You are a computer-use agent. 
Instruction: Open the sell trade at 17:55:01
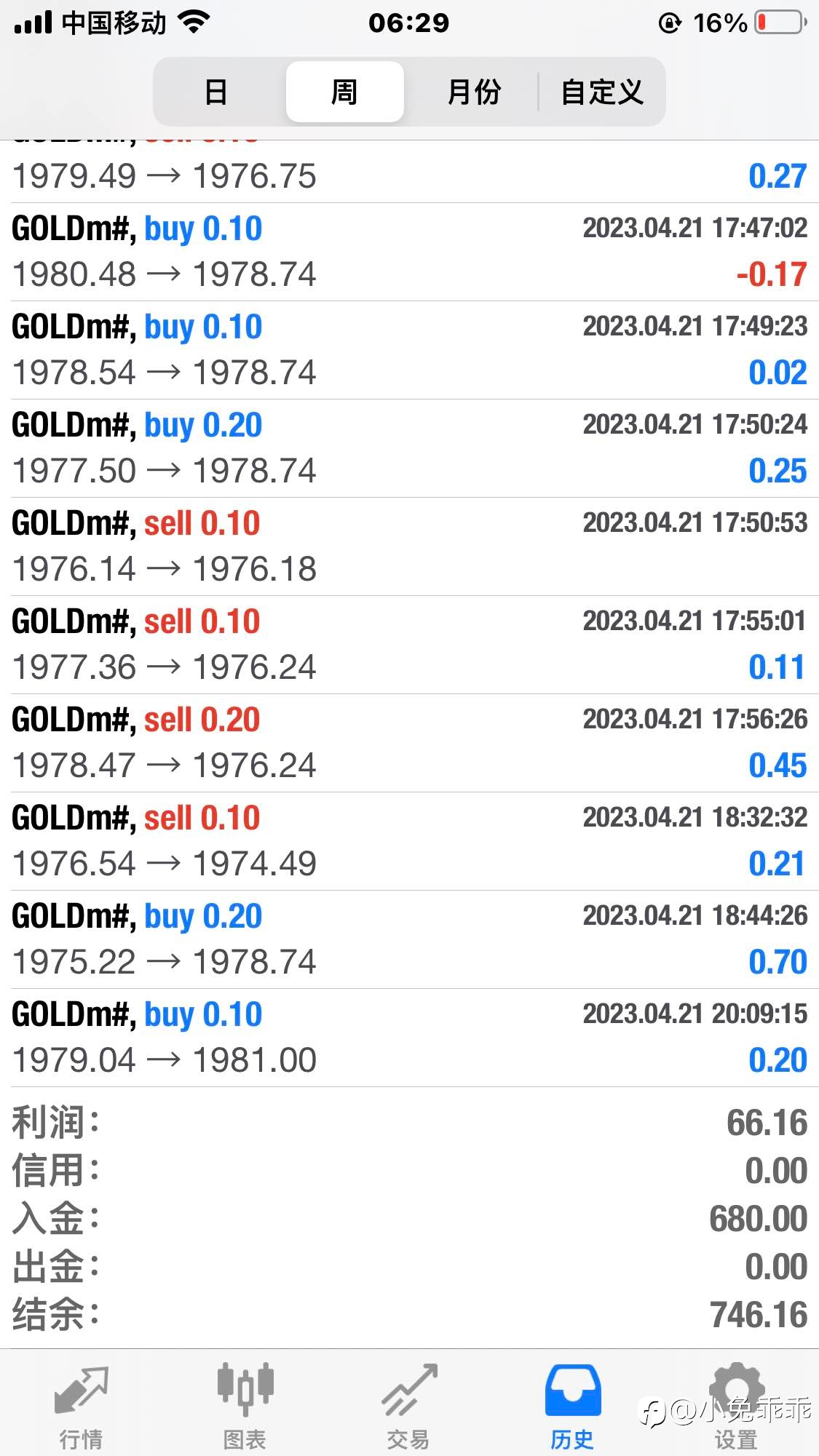pos(409,645)
